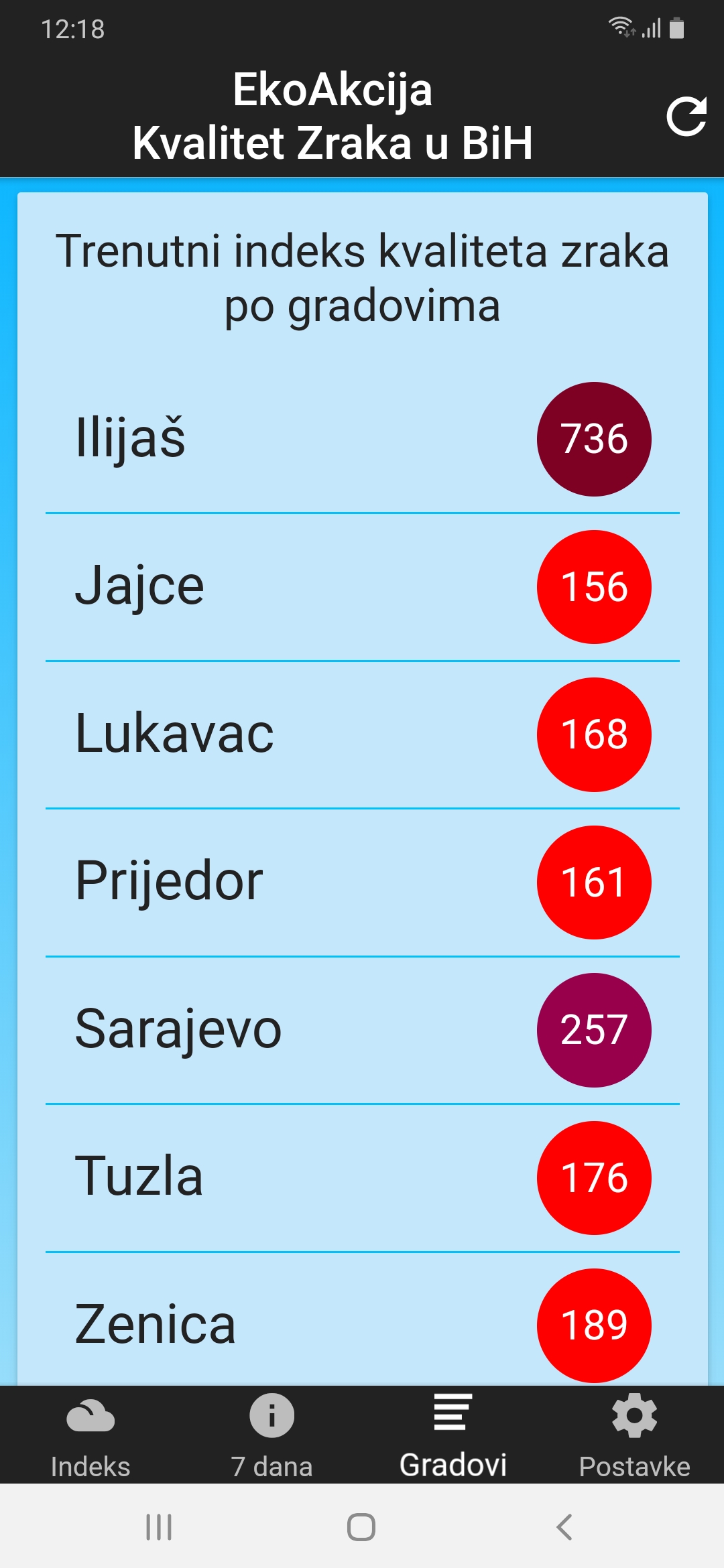The image size is (724, 1568).
Task: Refresh the air quality data
Action: coord(686,117)
